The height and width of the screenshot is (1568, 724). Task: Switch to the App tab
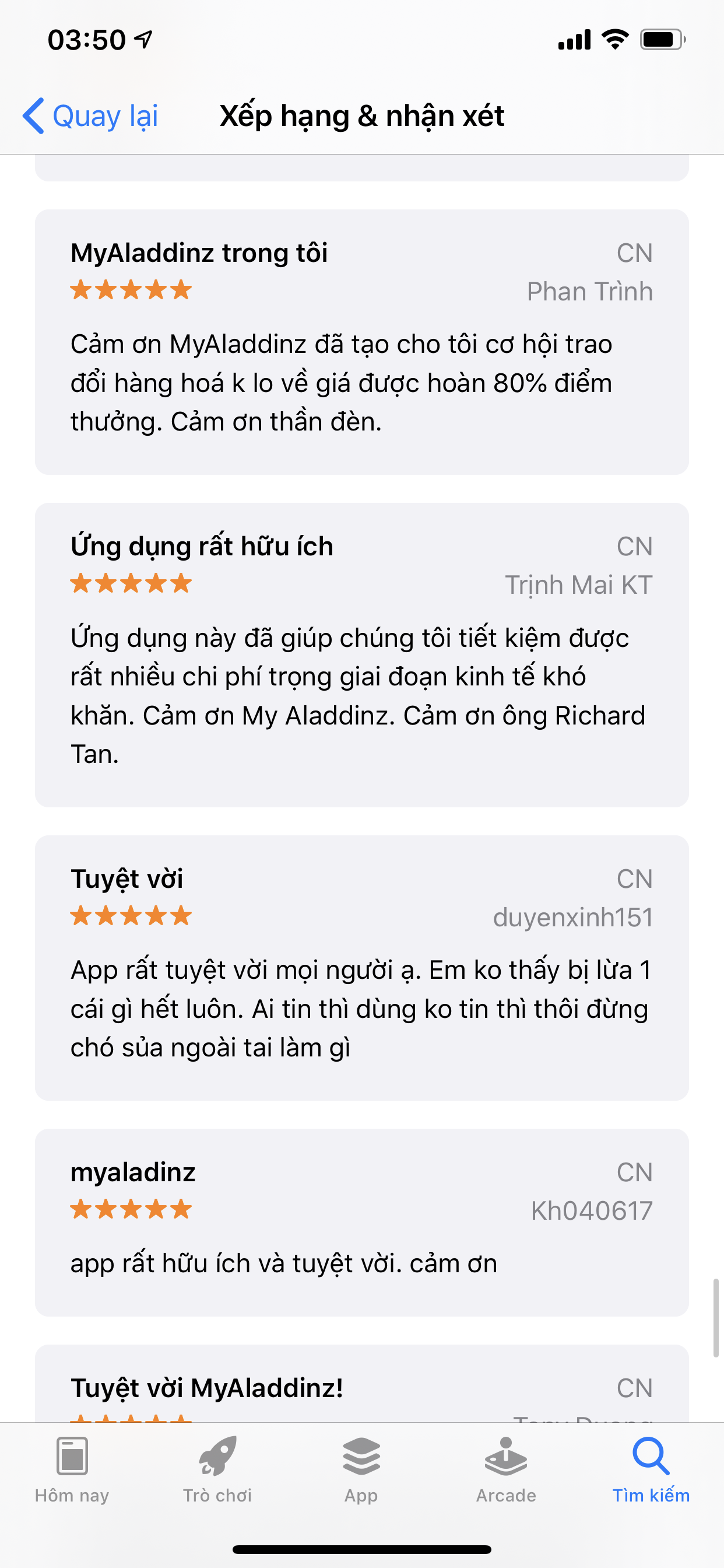point(361,1468)
